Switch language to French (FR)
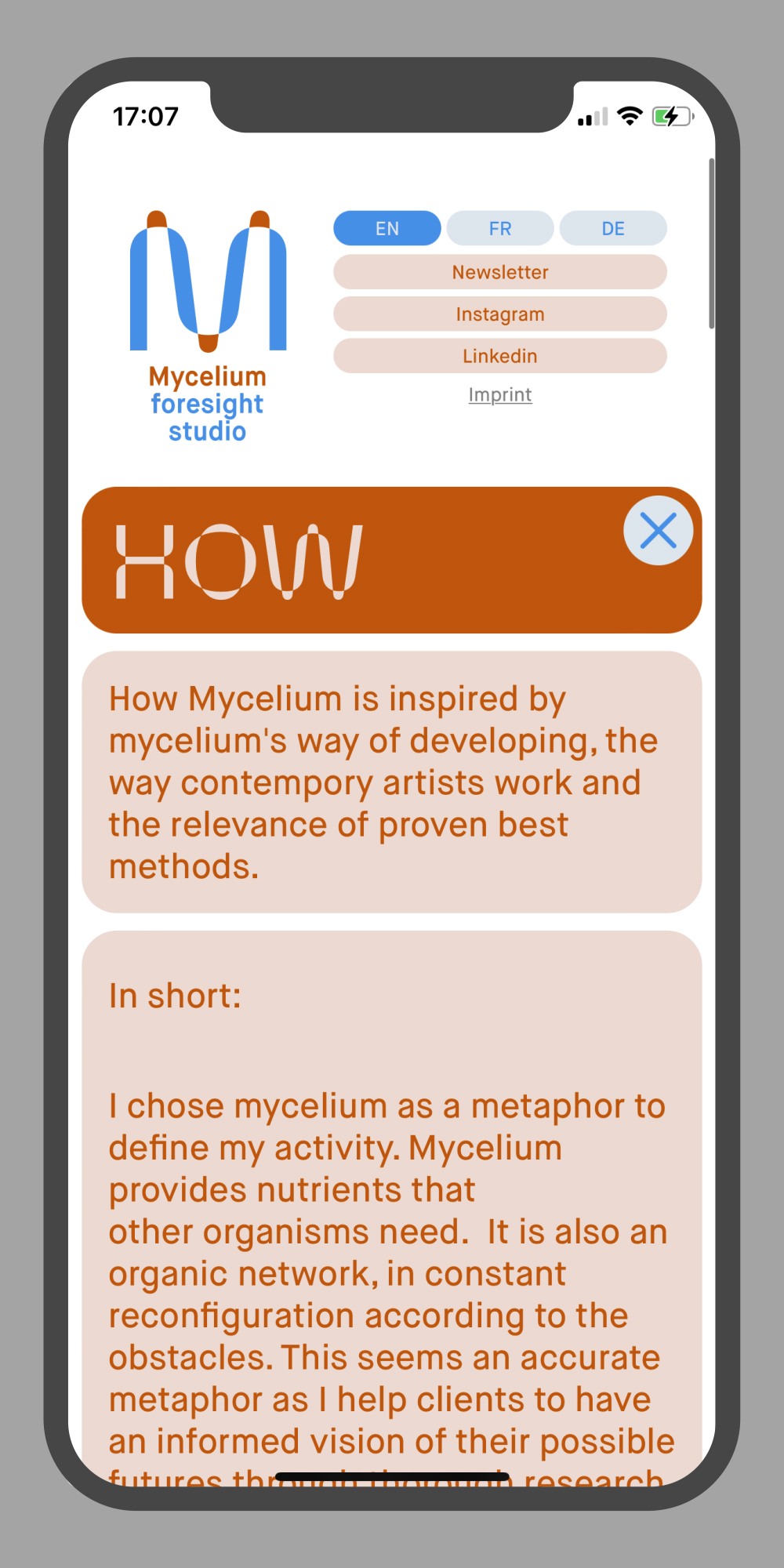This screenshot has width=784, height=1568. [x=500, y=228]
